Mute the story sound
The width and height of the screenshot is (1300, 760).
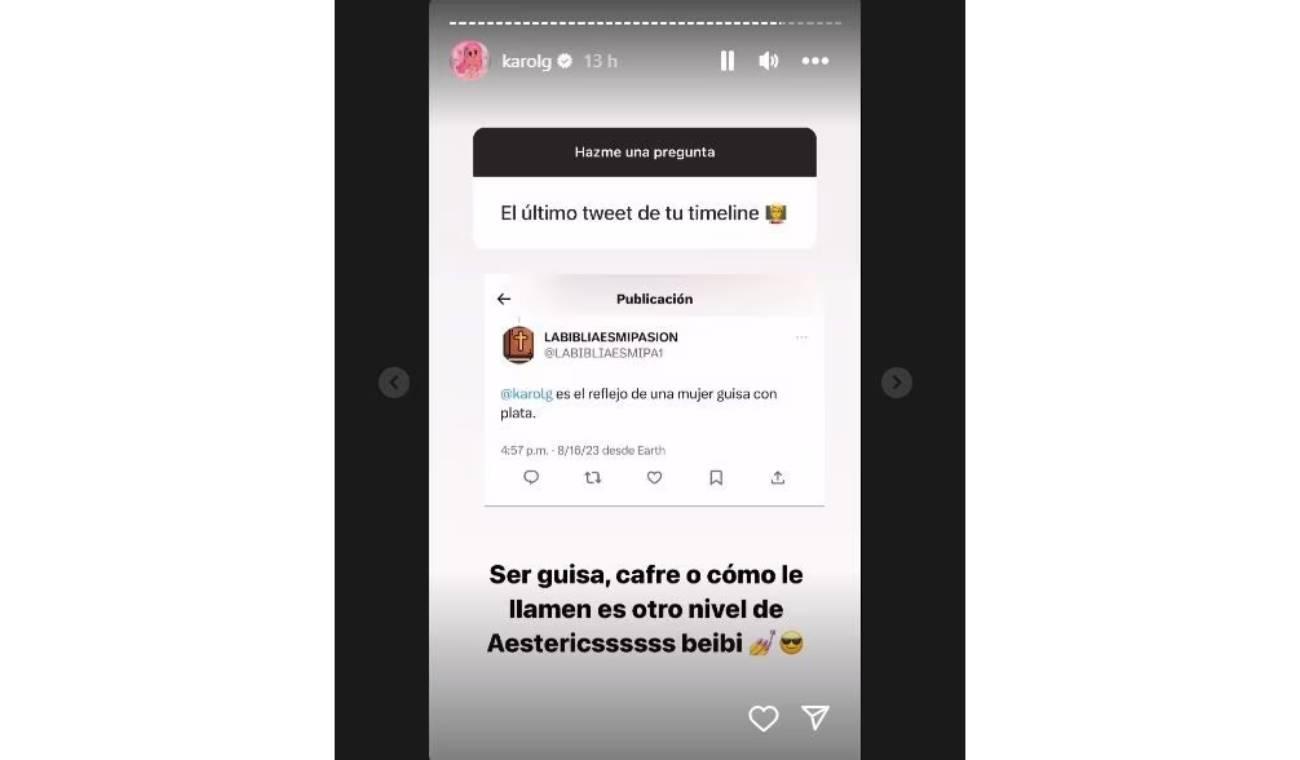768,61
